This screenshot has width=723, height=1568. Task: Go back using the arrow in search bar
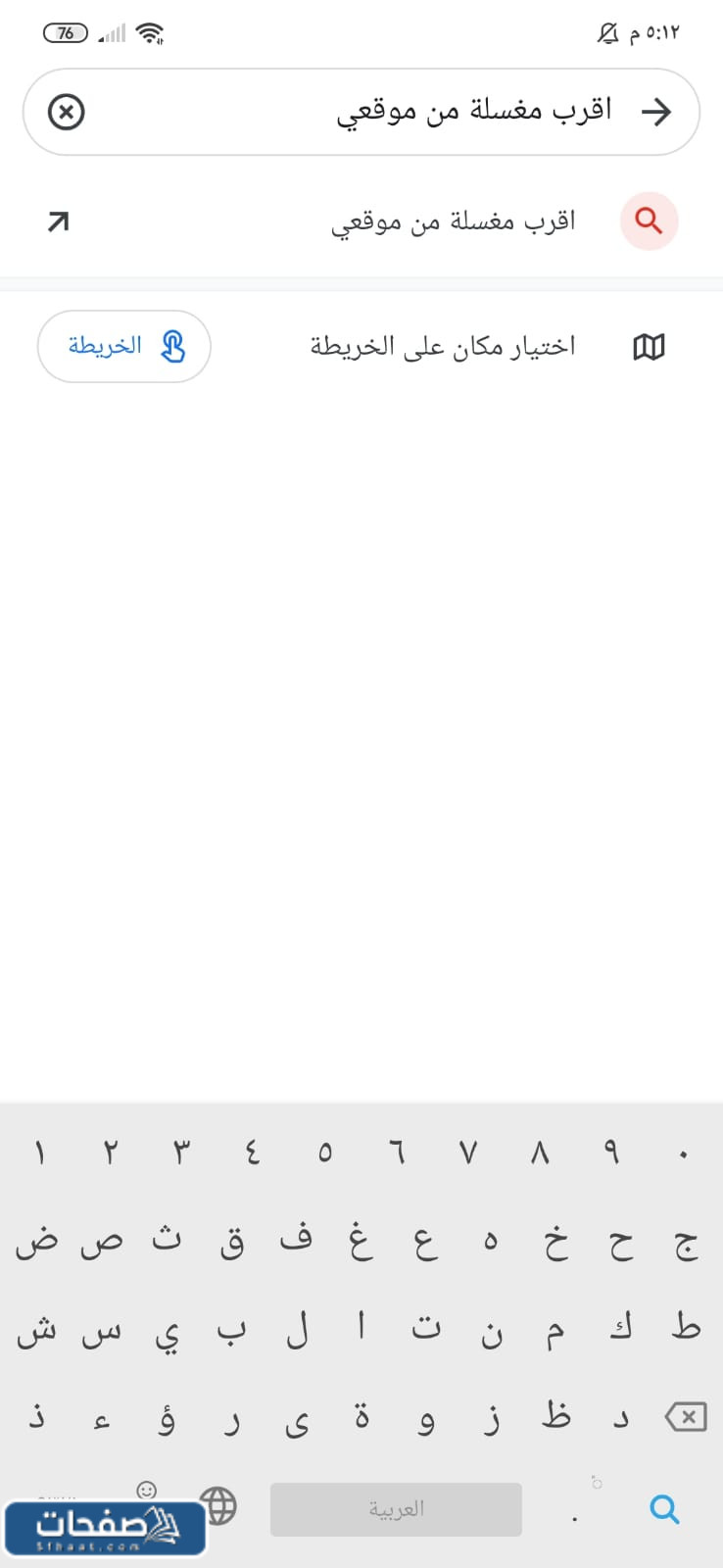(655, 112)
